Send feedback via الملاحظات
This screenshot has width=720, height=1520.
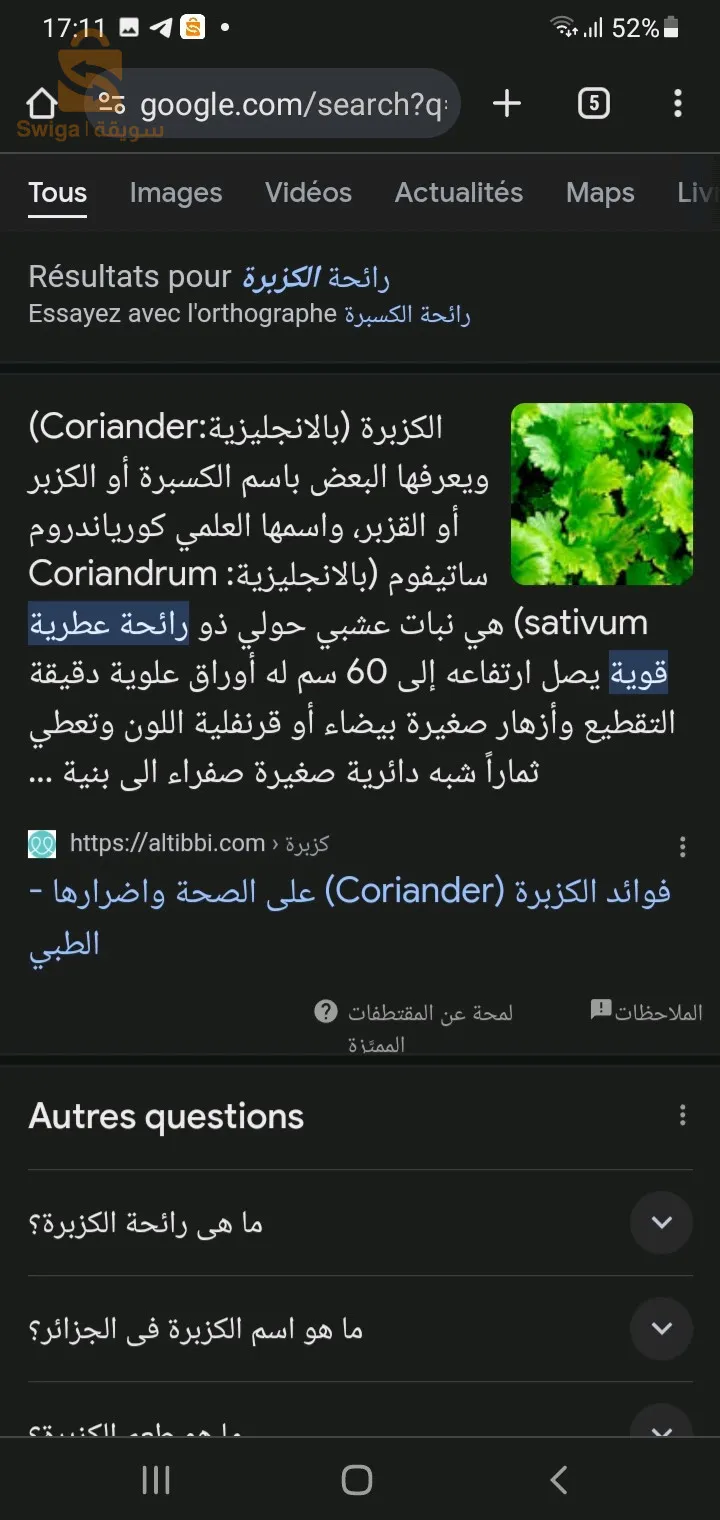pos(646,1013)
